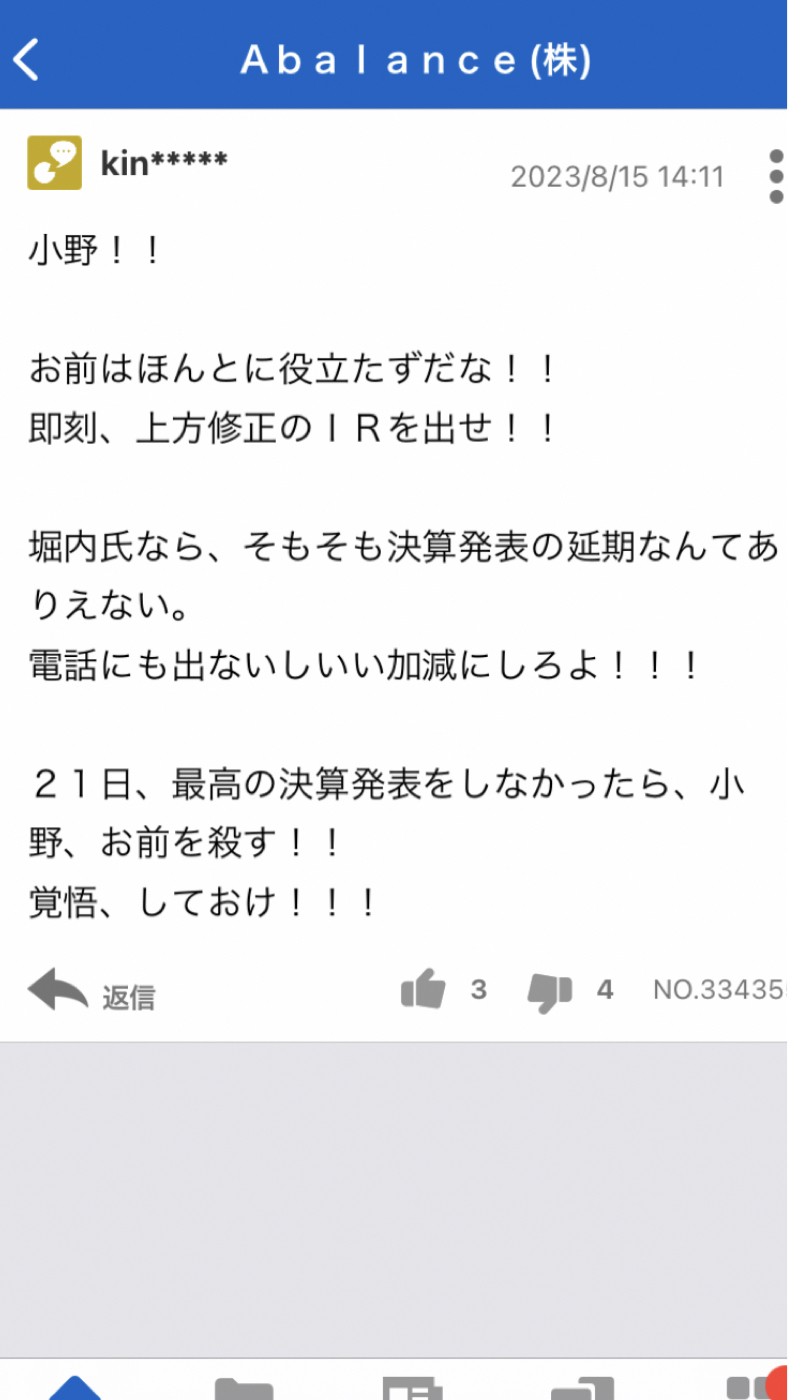
Task: Tap the back chevron arrow at top left
Action: point(27,57)
